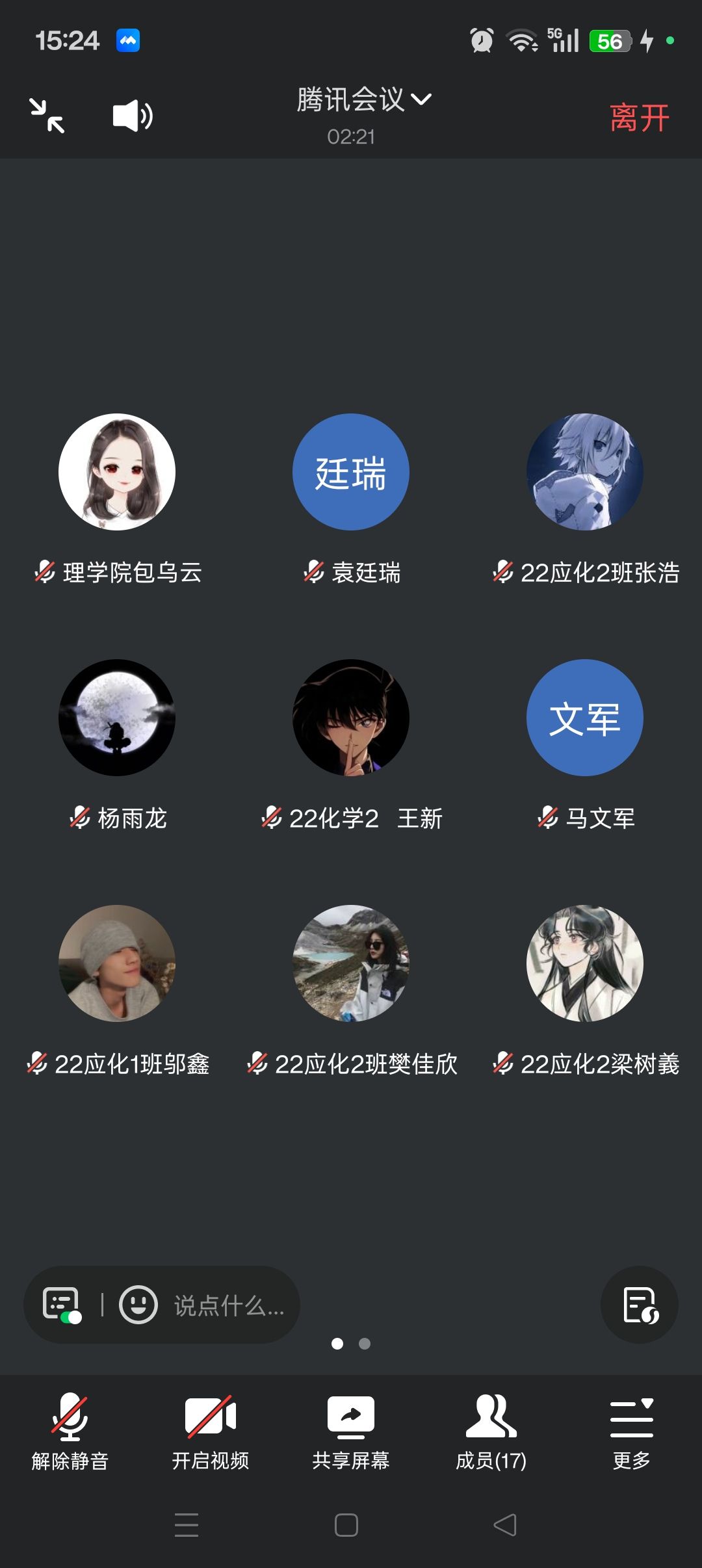Screen dimensions: 702x1568
Task: Open the emoji reactions picker
Action: [138, 1305]
